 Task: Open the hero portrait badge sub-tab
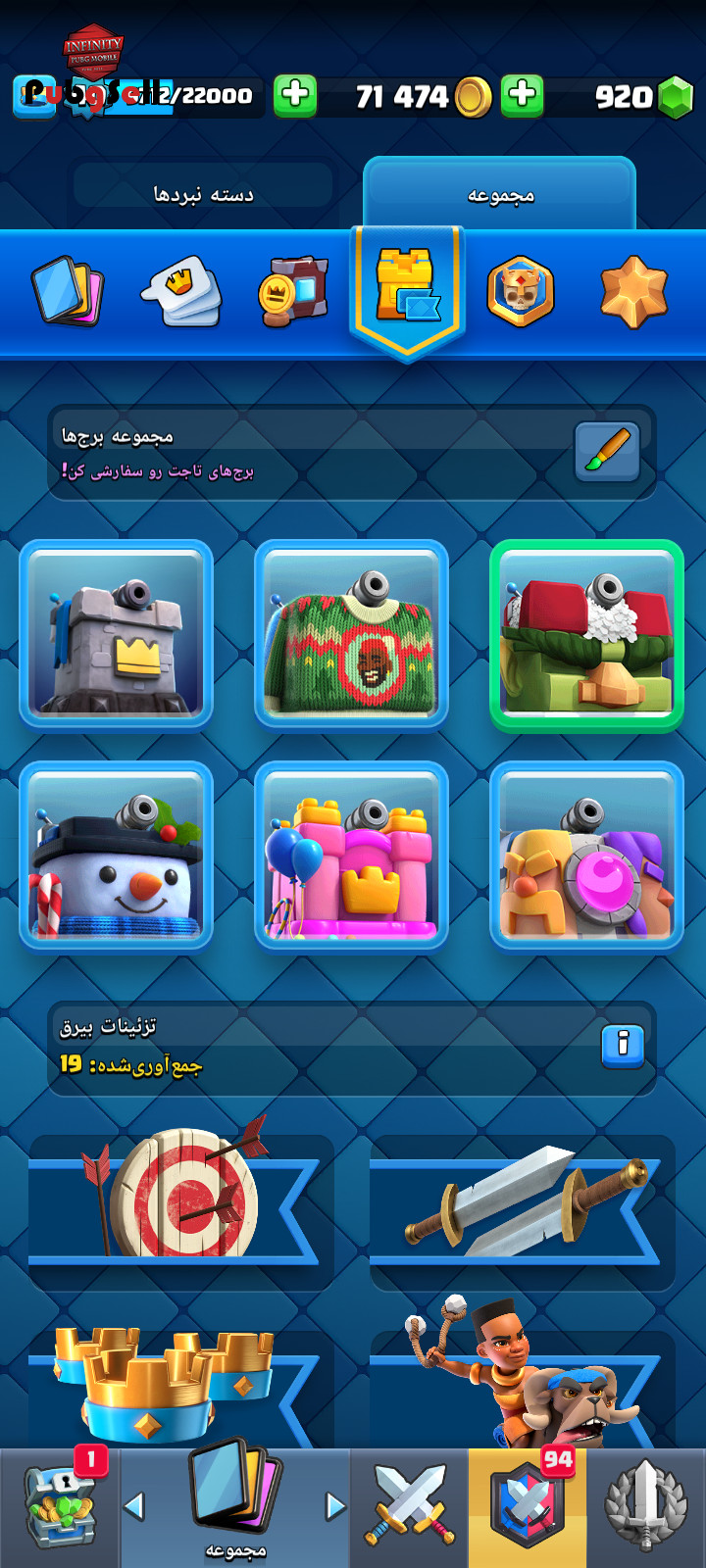tap(521, 291)
